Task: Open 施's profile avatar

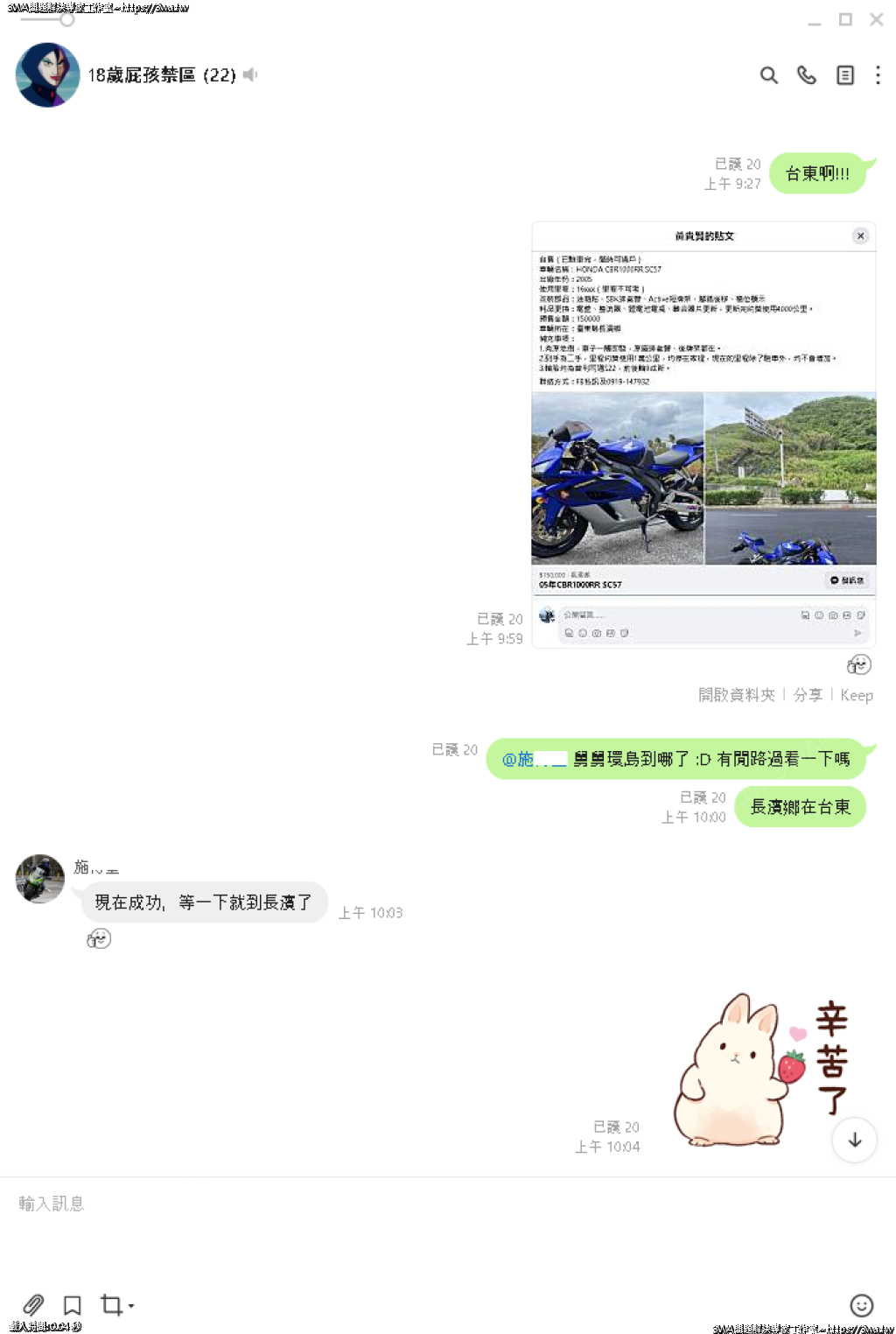Action: 40,879
